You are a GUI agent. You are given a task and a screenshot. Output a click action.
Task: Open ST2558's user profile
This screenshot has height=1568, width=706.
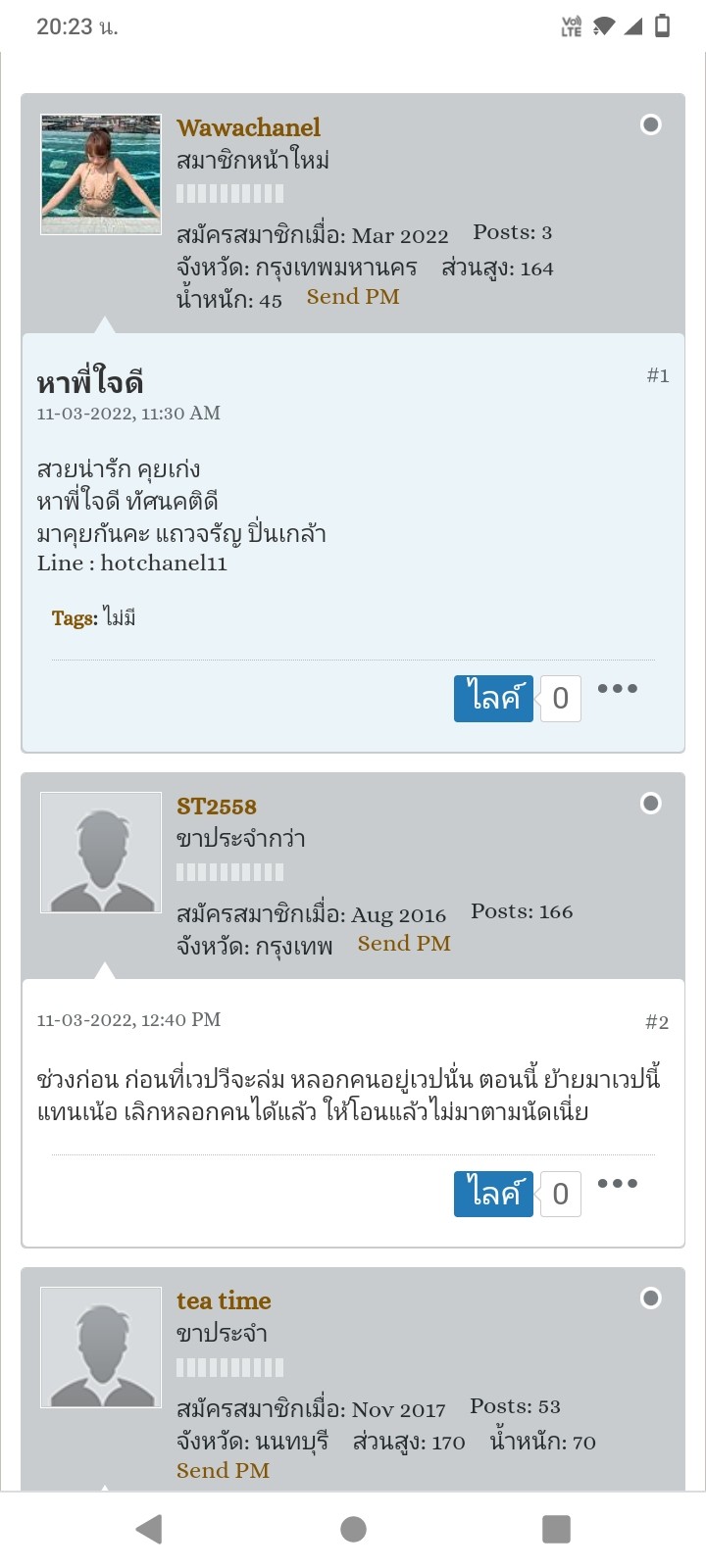click(x=217, y=807)
